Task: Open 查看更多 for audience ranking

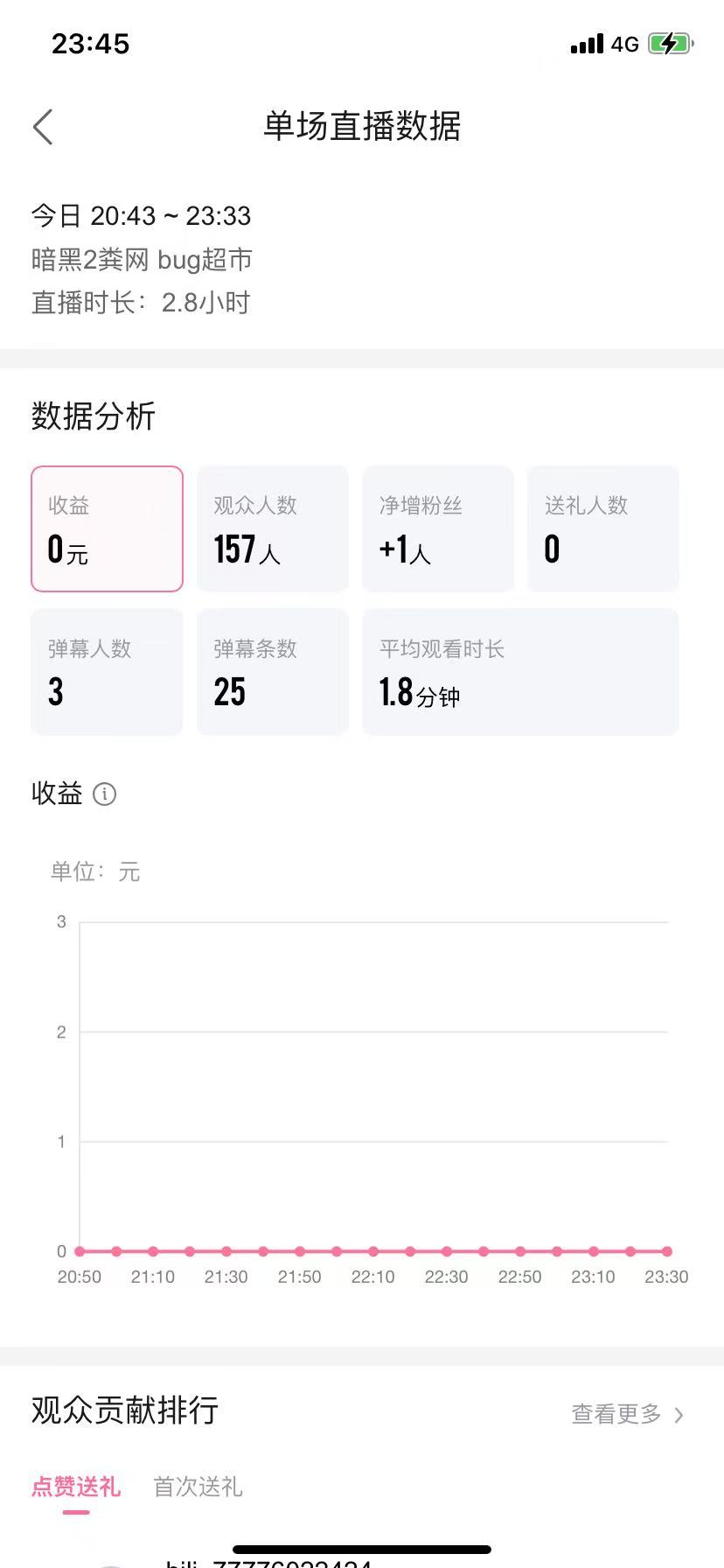Action: pos(628,1414)
